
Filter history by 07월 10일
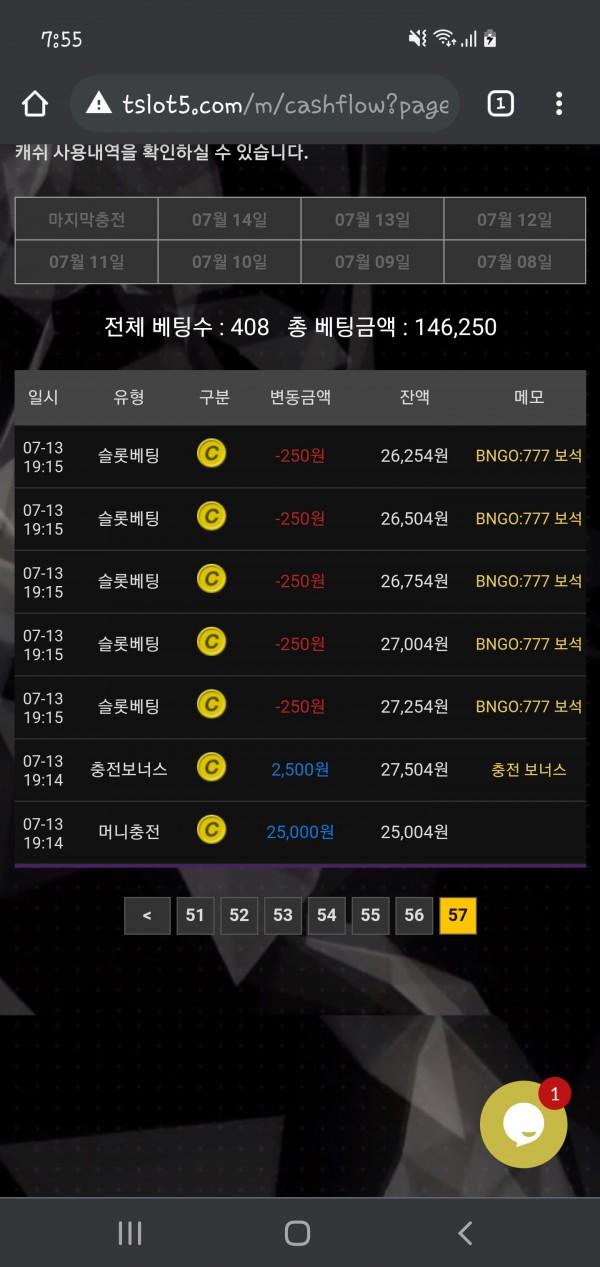tap(229, 262)
